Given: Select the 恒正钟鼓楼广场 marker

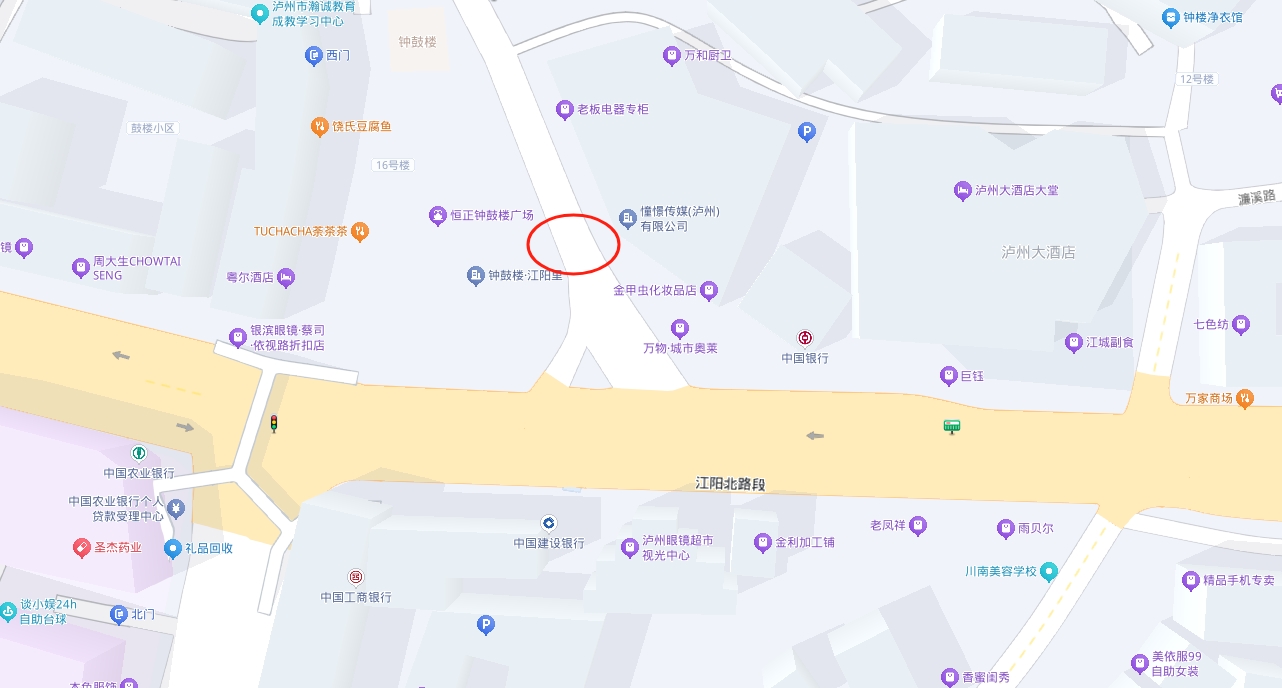Looking at the screenshot, I should pos(437,215).
